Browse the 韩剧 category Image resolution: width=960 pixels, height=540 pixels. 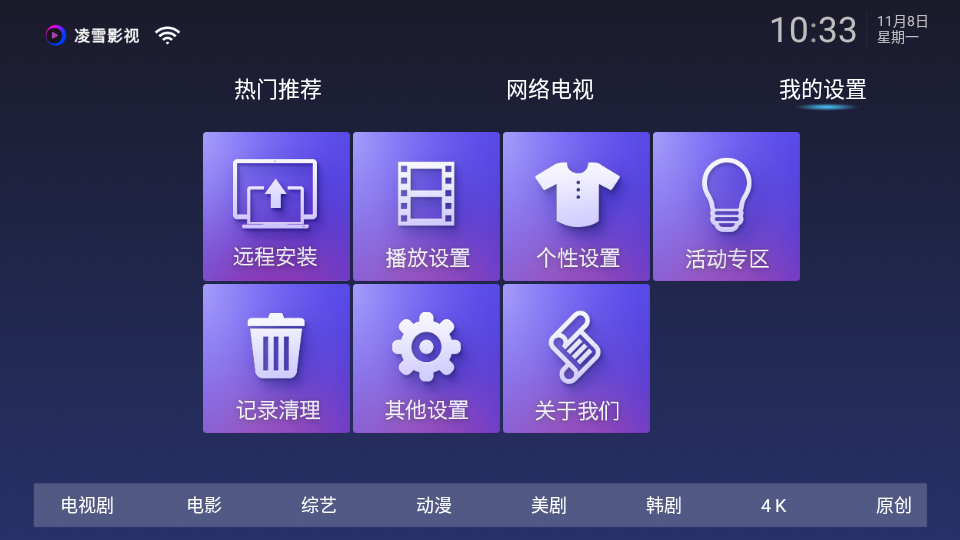pos(664,505)
